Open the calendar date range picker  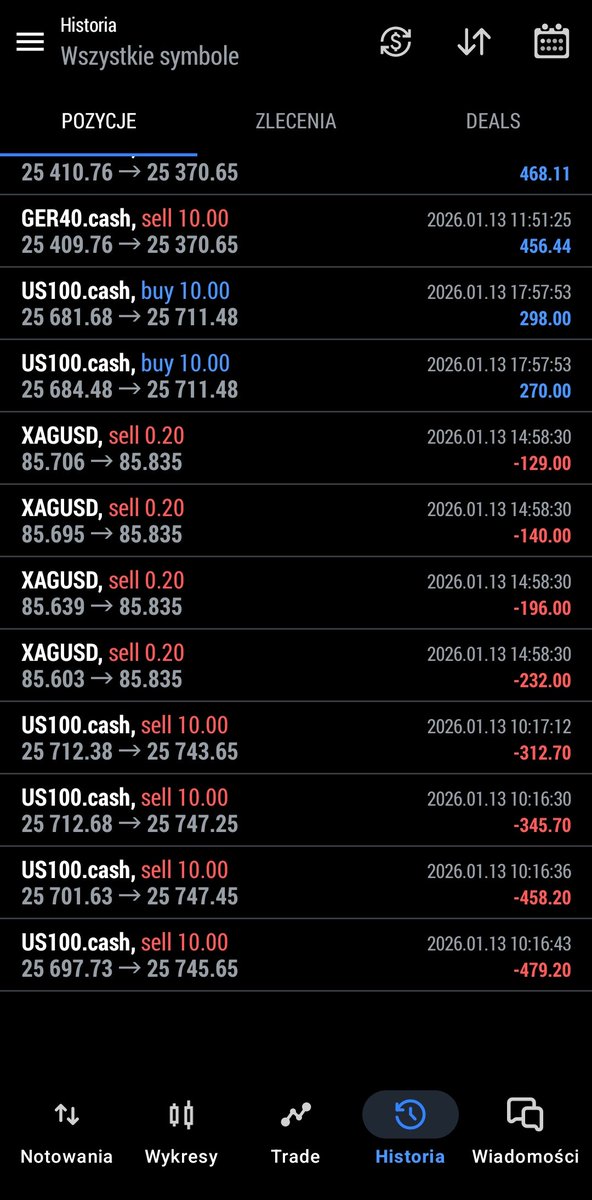click(552, 42)
